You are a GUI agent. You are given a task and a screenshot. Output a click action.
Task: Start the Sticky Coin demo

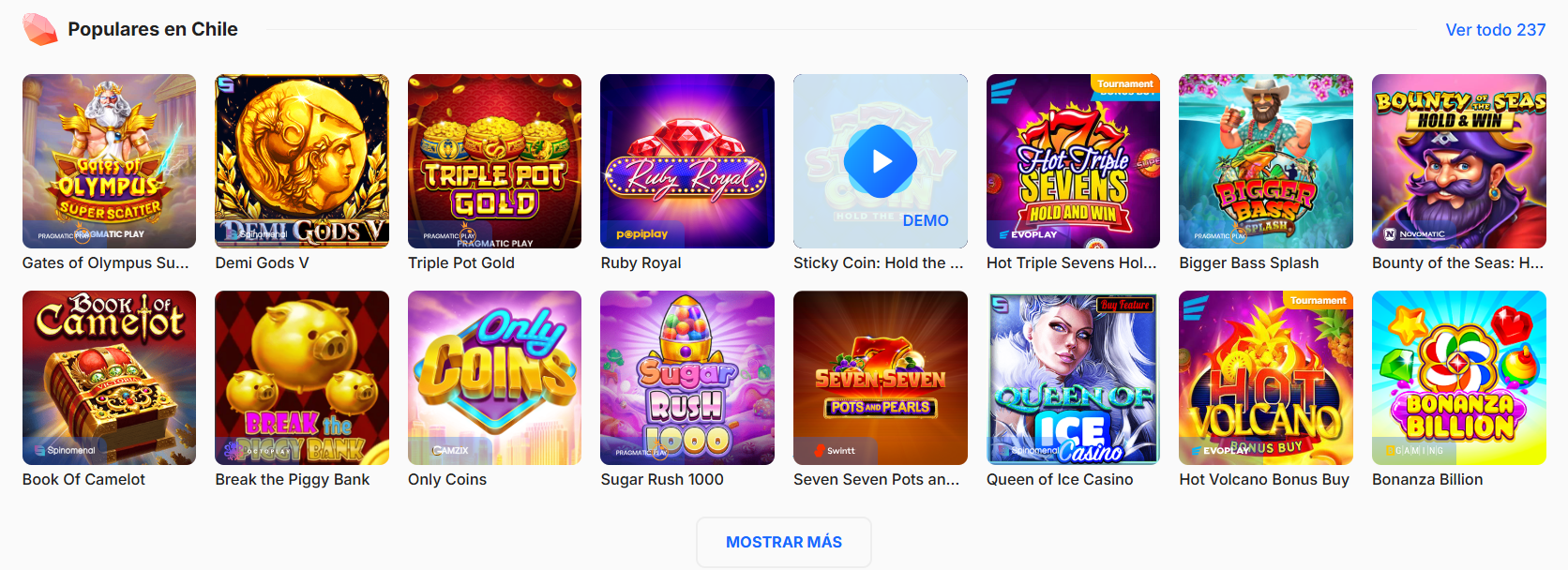(925, 220)
